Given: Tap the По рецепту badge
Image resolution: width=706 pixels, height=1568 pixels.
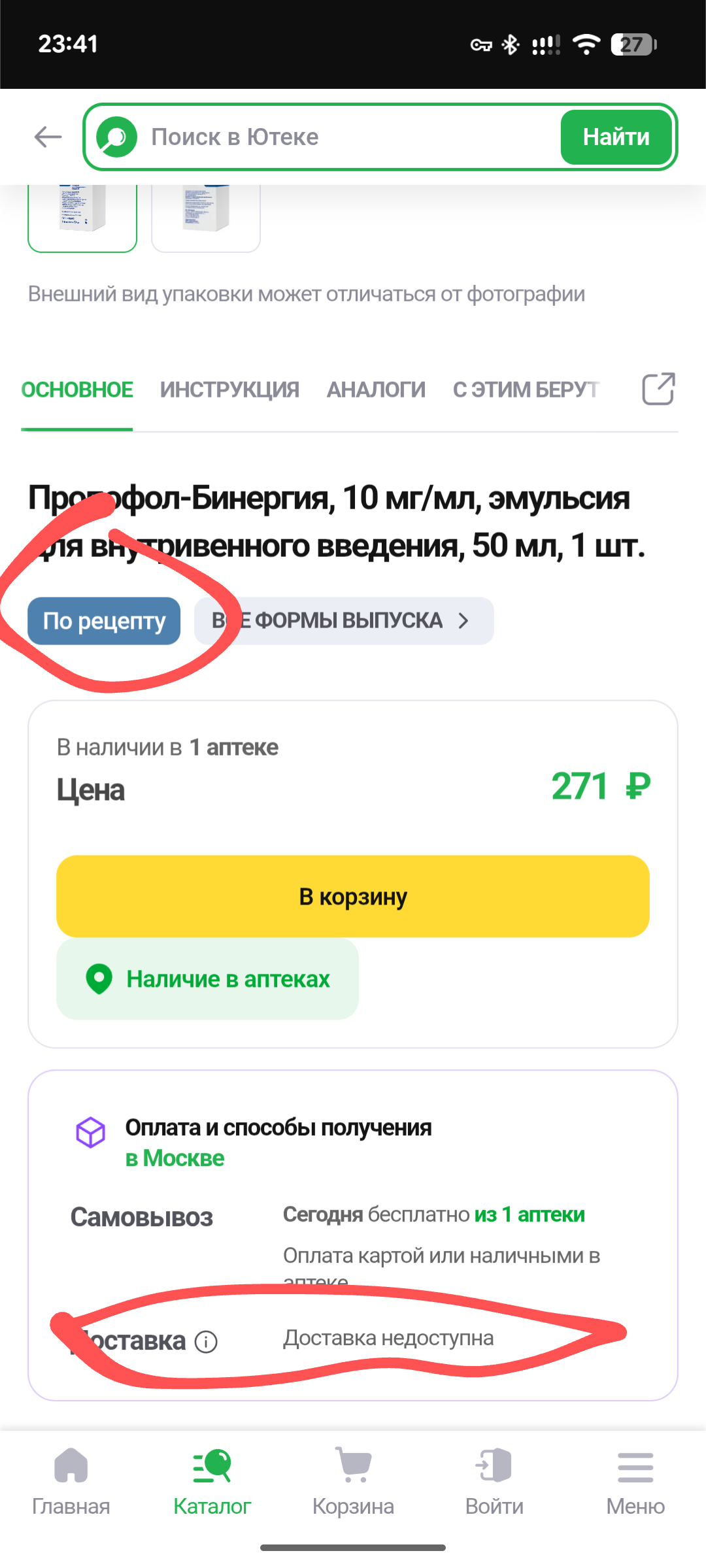Looking at the screenshot, I should pos(104,621).
